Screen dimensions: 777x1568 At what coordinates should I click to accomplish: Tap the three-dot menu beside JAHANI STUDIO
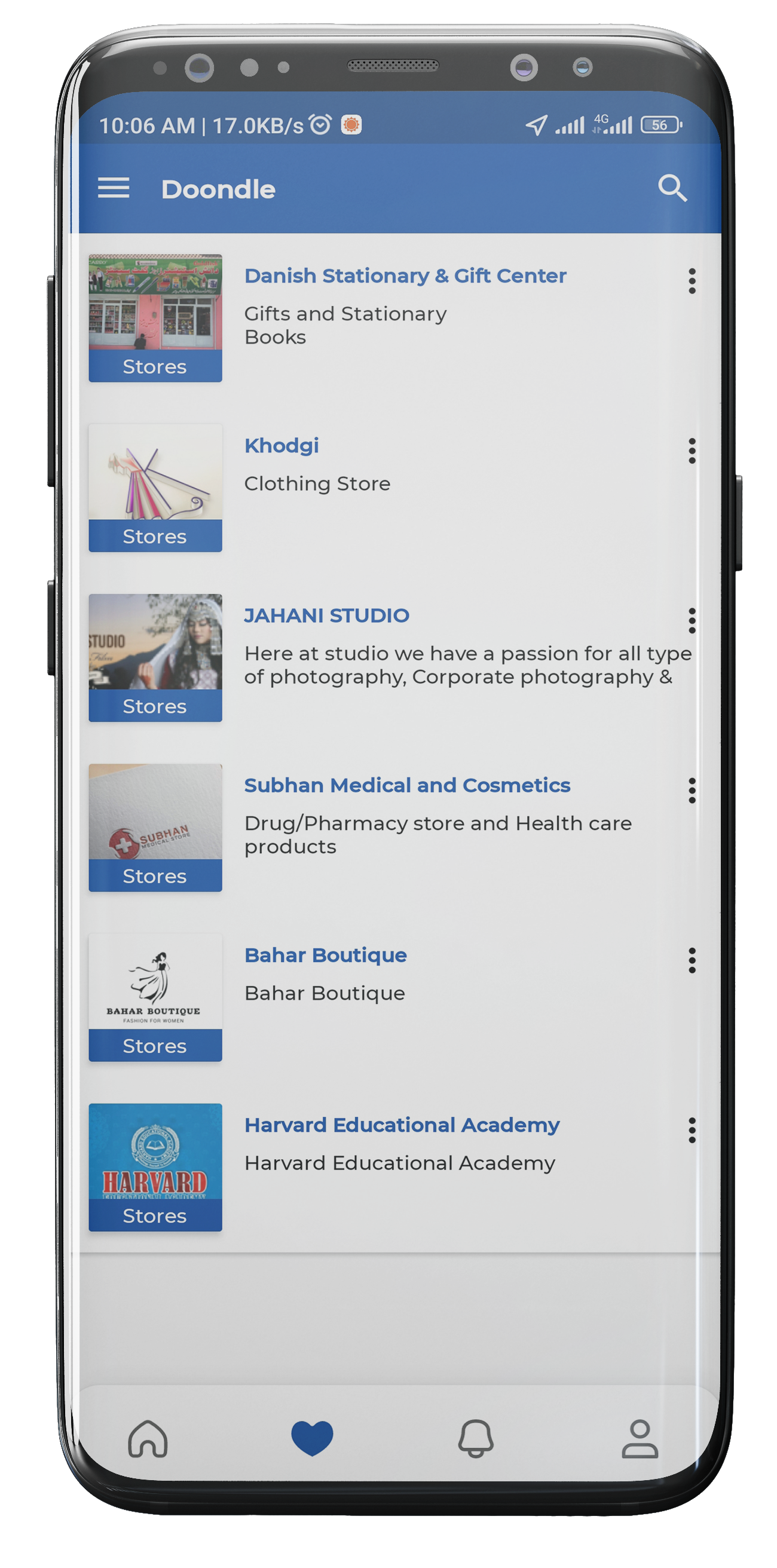tap(692, 621)
